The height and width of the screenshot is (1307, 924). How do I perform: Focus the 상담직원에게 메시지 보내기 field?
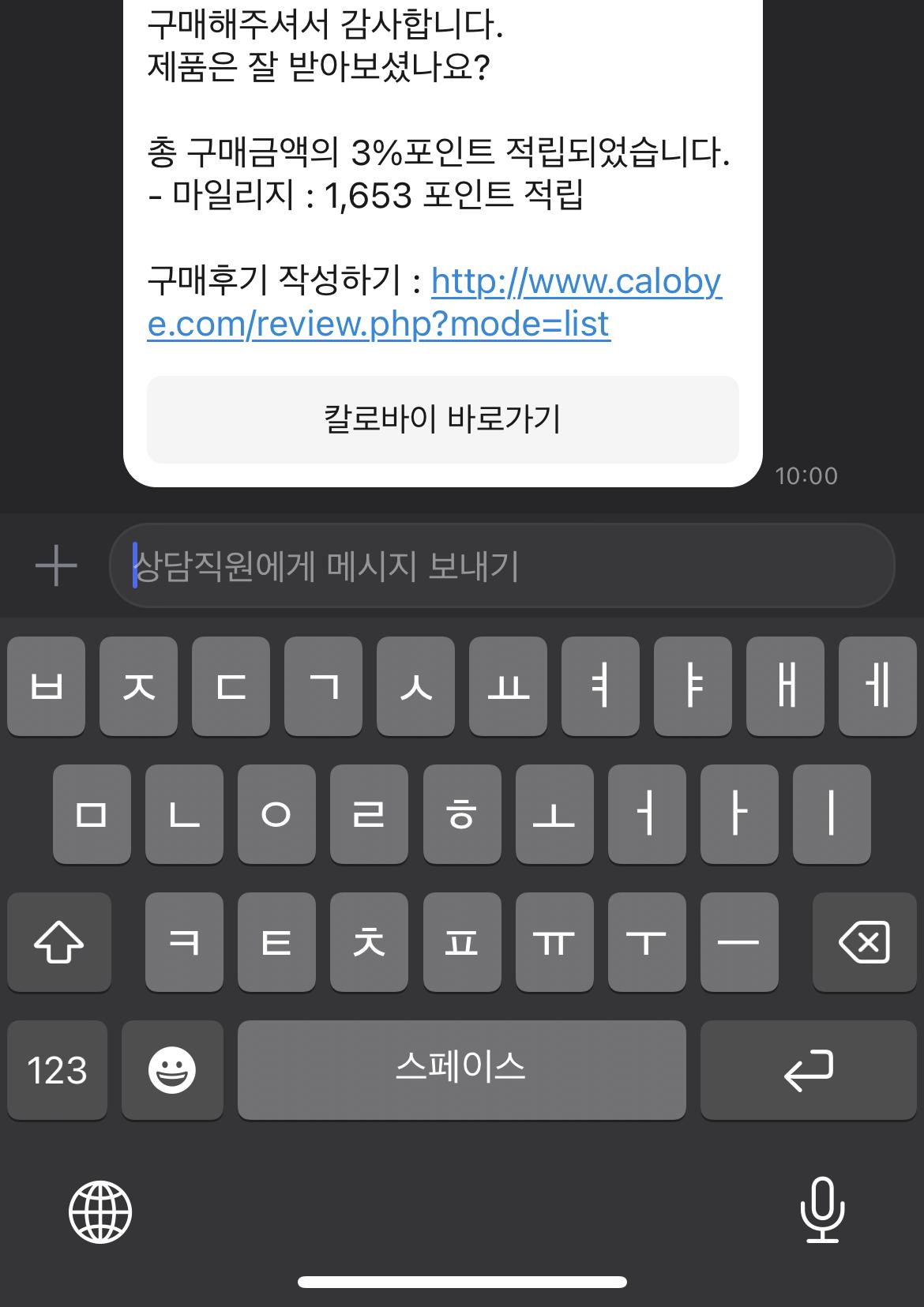coord(501,566)
